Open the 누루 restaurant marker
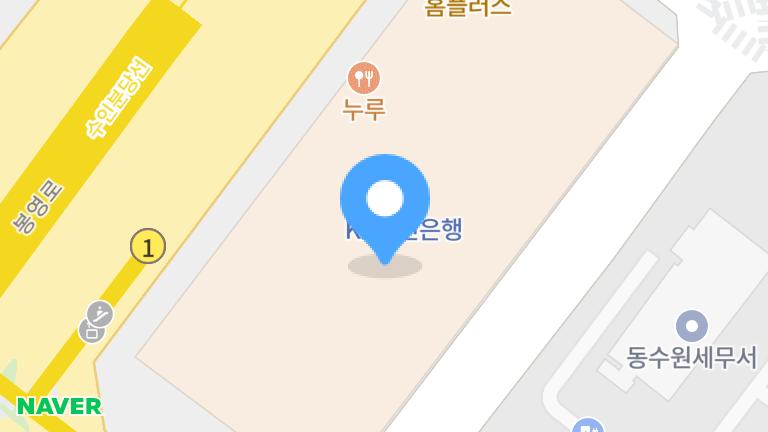This screenshot has width=768, height=432. tap(363, 77)
